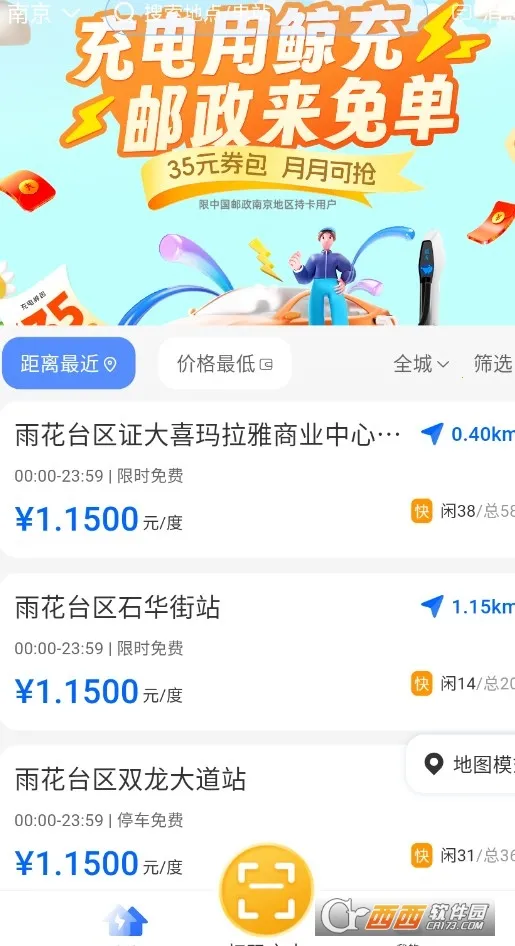
Task: Open the 筛选 filter options
Action: coord(493,364)
